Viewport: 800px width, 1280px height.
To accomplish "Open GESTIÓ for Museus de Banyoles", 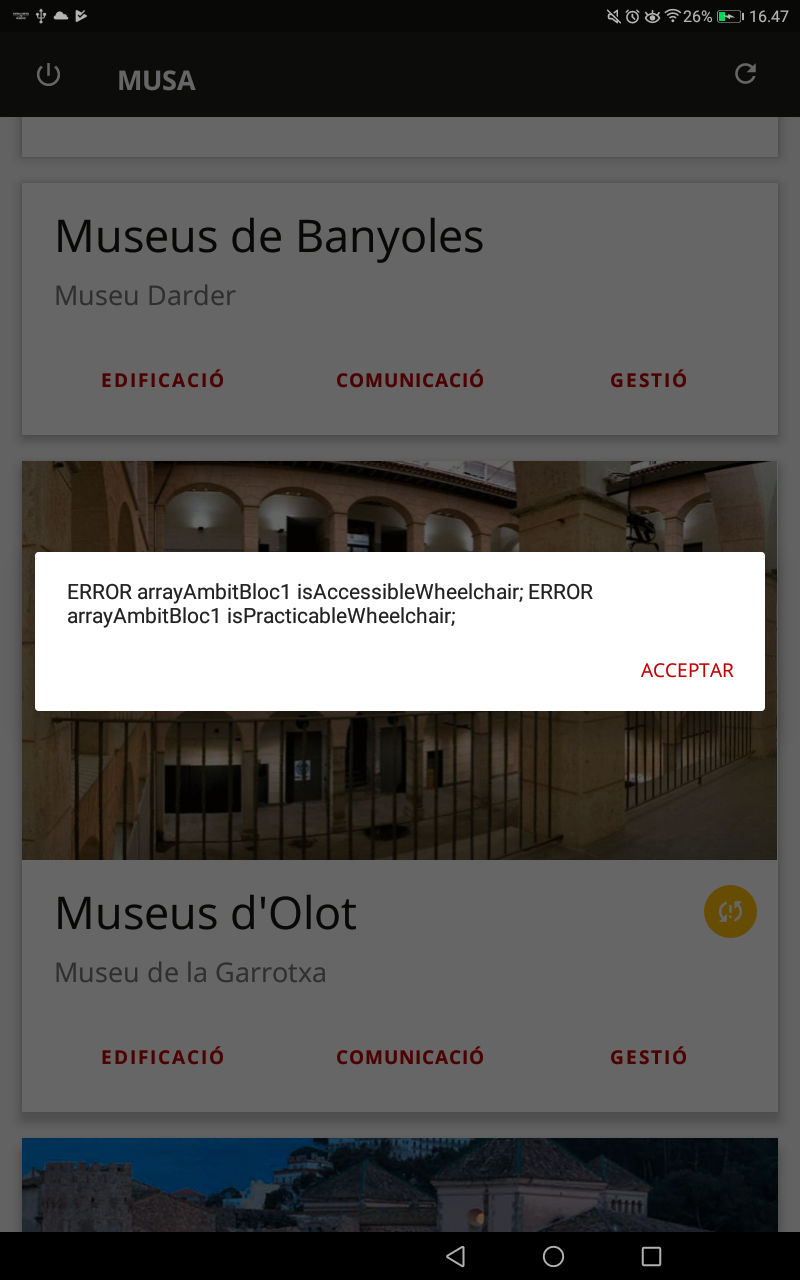I will pos(649,380).
